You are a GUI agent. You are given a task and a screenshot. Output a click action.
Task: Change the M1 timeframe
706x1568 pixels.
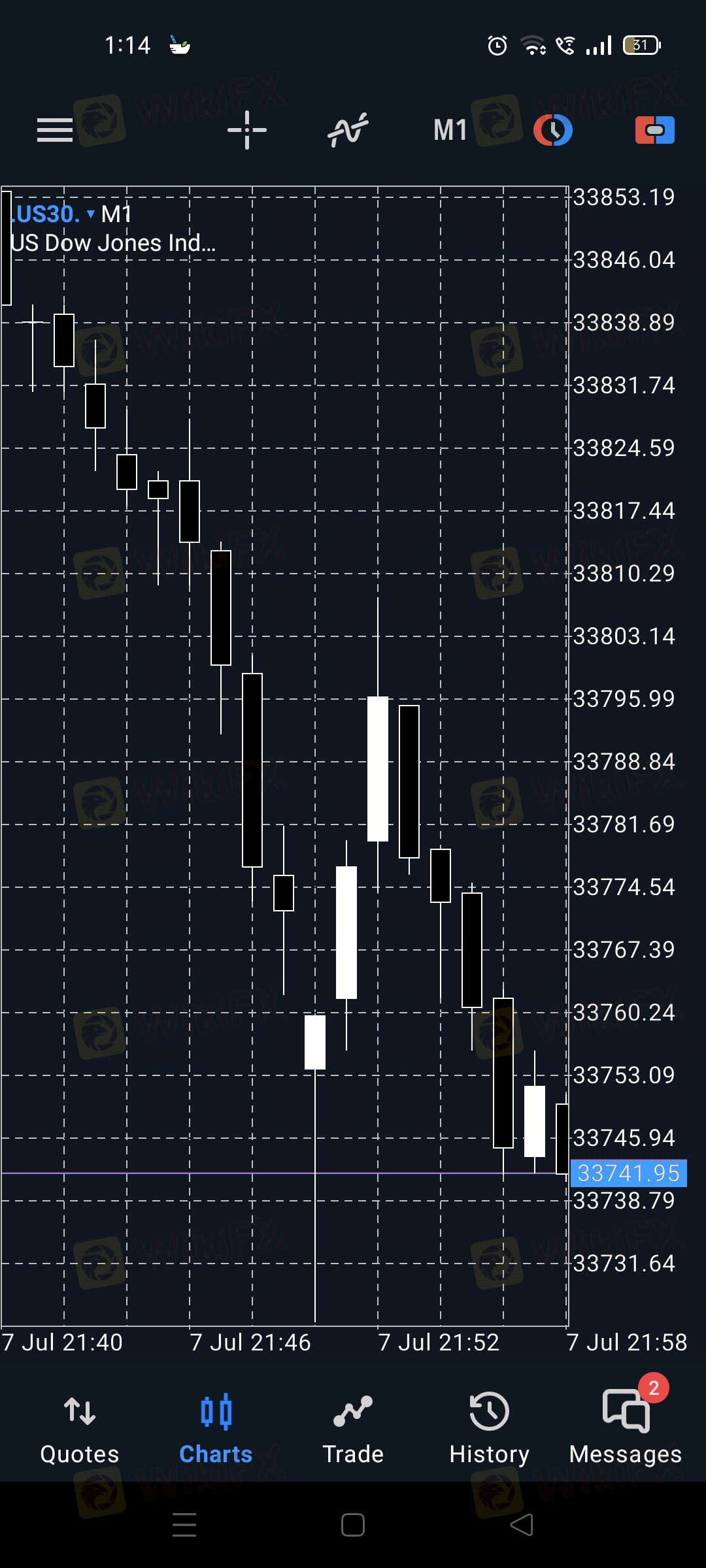(x=450, y=130)
